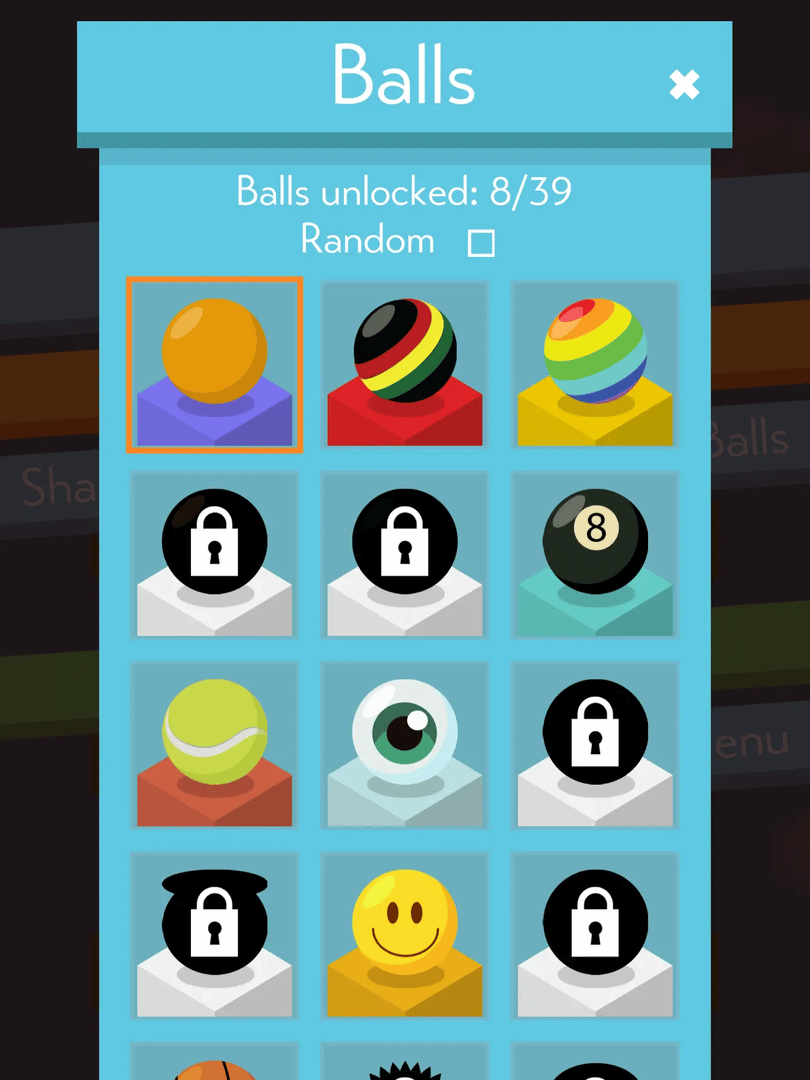Enable the Random ball checkbox

pyautogui.click(x=481, y=243)
